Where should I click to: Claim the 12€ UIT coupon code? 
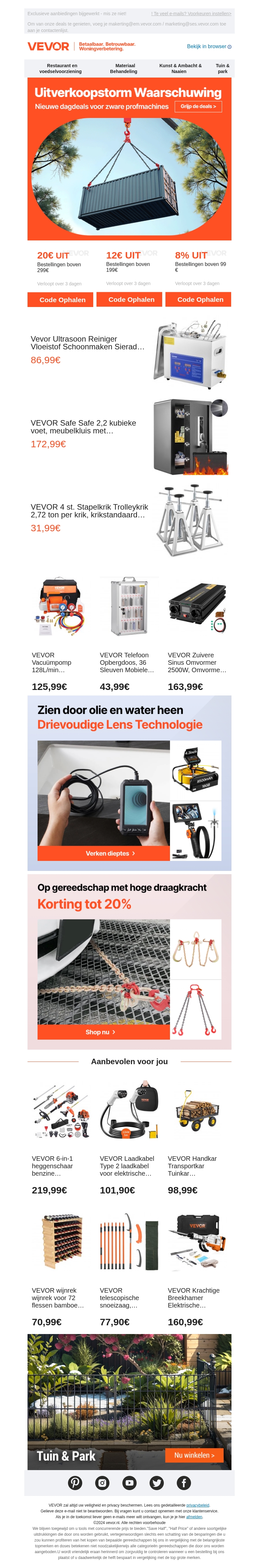point(131,300)
